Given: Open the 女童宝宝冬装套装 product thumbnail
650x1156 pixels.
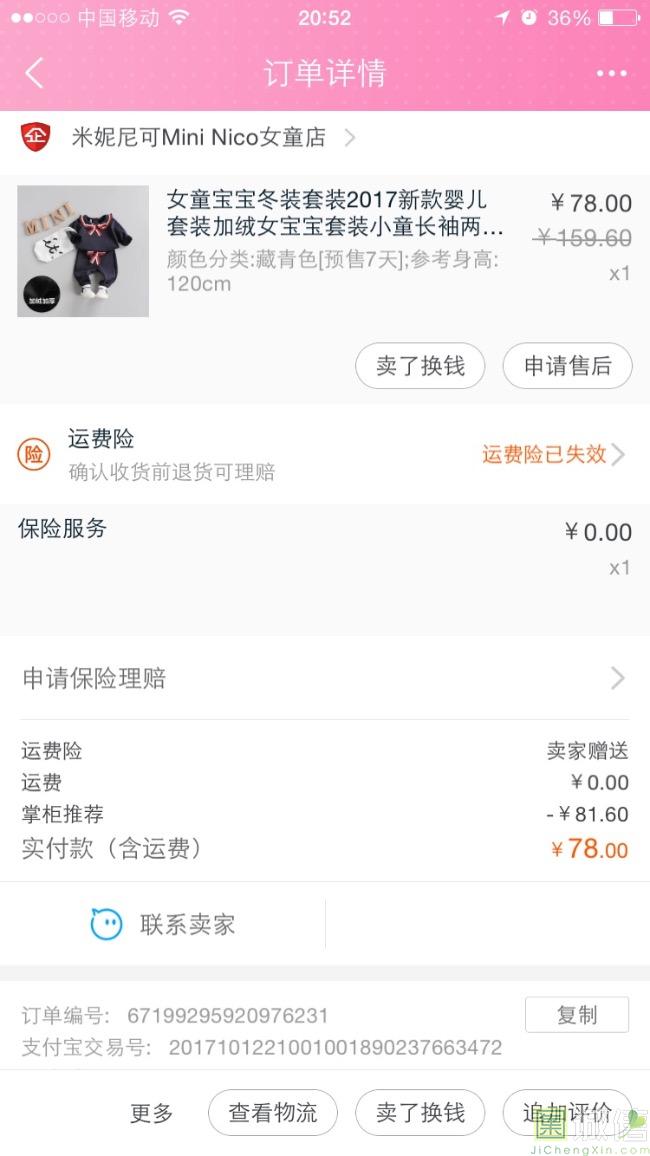Looking at the screenshot, I should click(83, 251).
